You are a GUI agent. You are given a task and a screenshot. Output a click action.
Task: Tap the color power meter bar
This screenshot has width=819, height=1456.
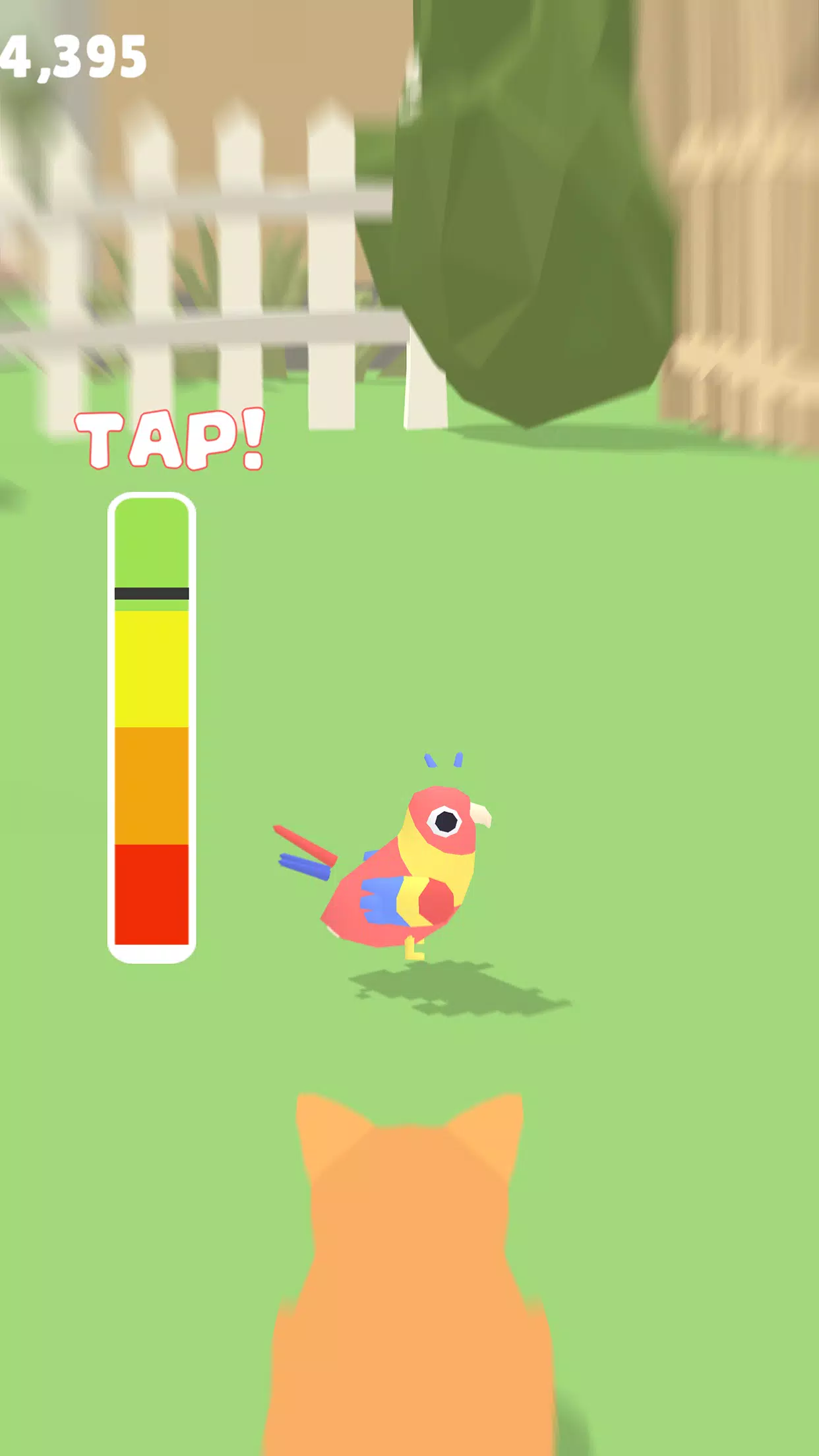tap(152, 727)
